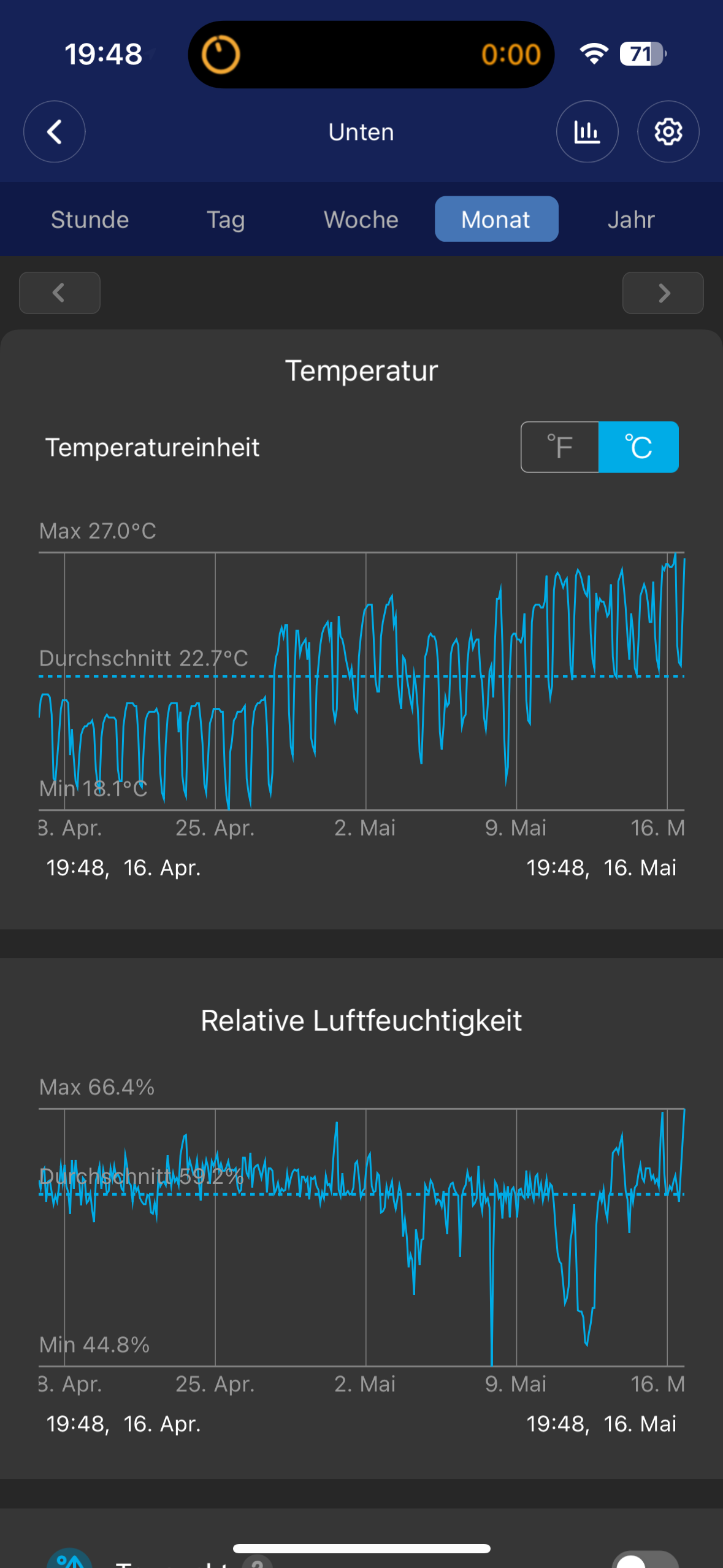Screen dimensions: 723x1568
Task: Go back from the Unten screen
Action: [54, 131]
